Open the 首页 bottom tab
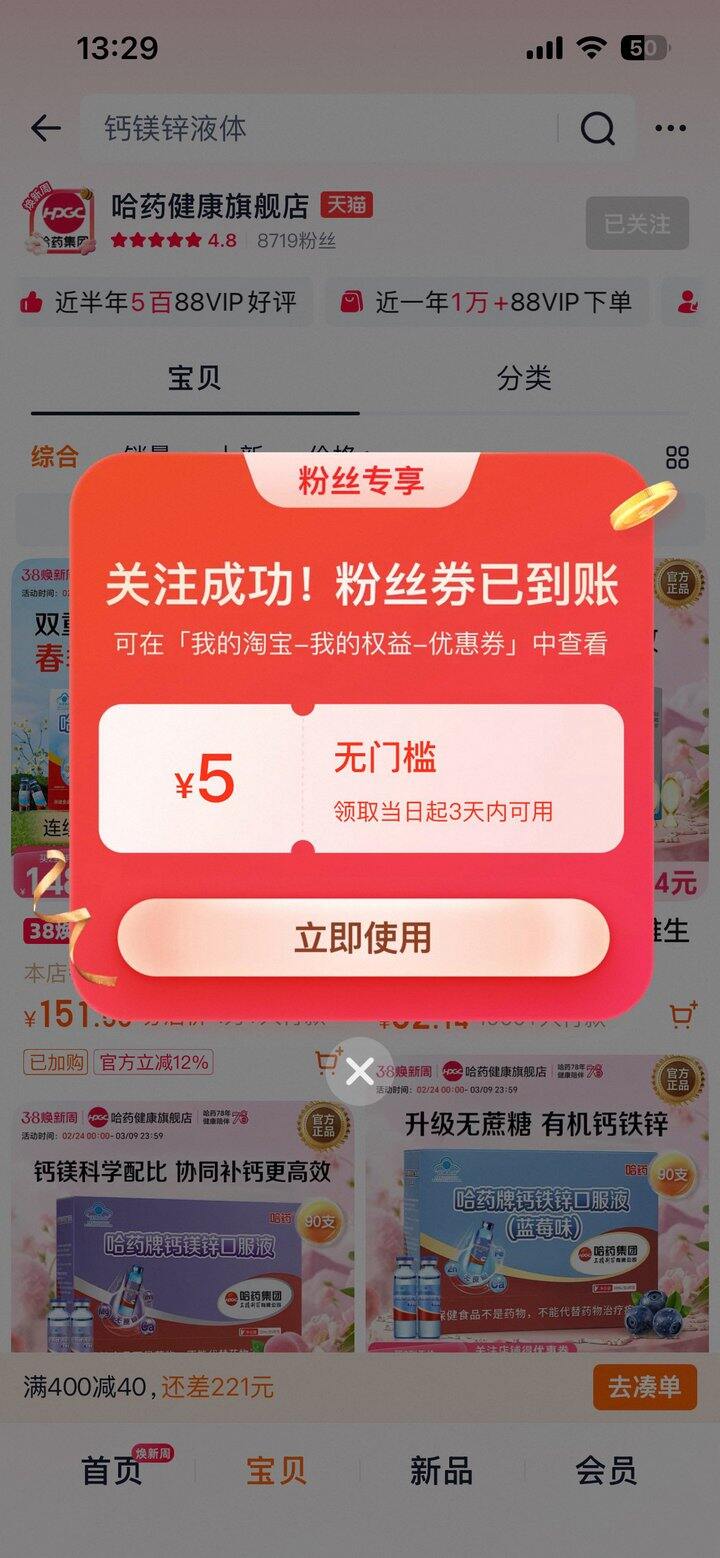This screenshot has height=1558, width=720. click(x=112, y=1470)
